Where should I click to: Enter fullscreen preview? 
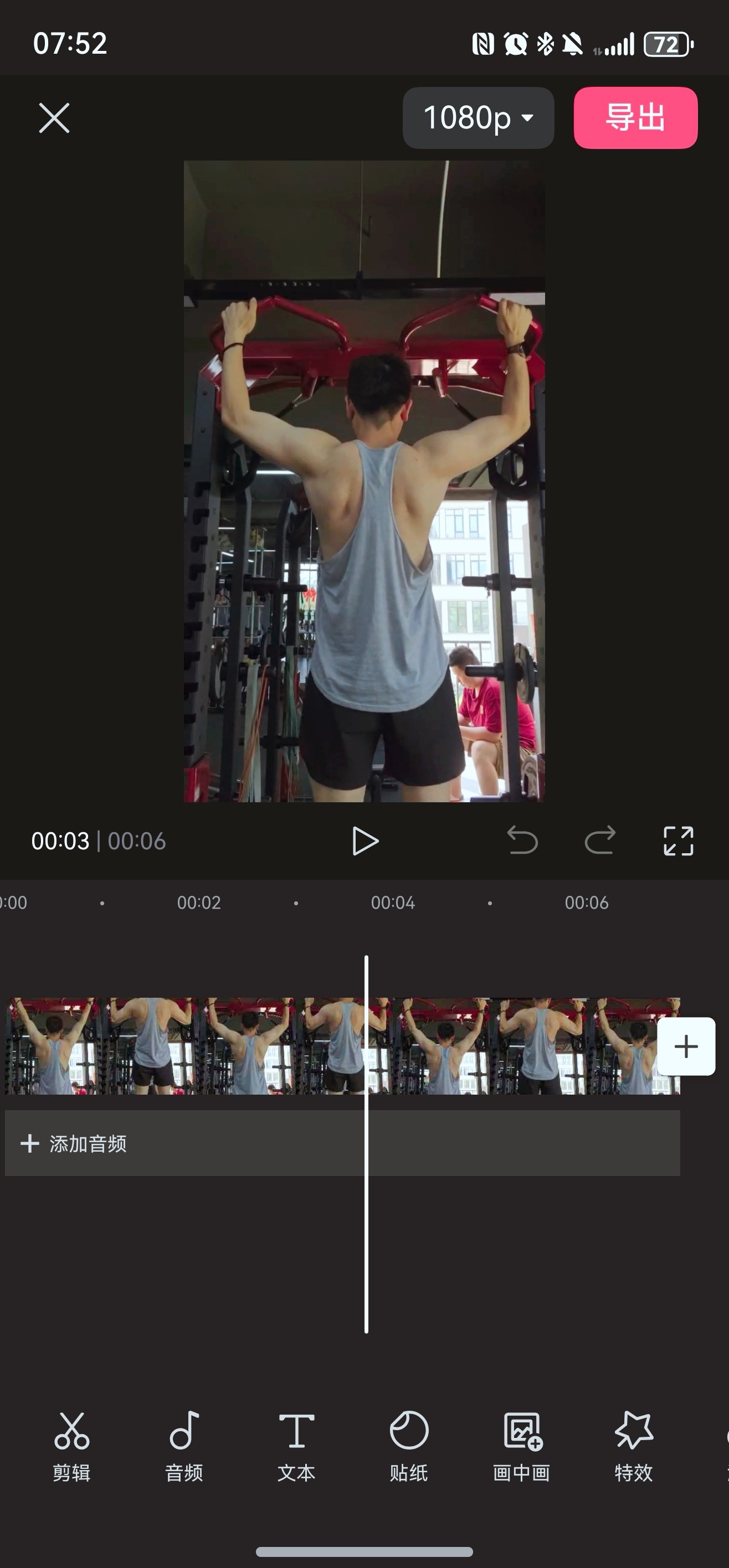pyautogui.click(x=679, y=841)
